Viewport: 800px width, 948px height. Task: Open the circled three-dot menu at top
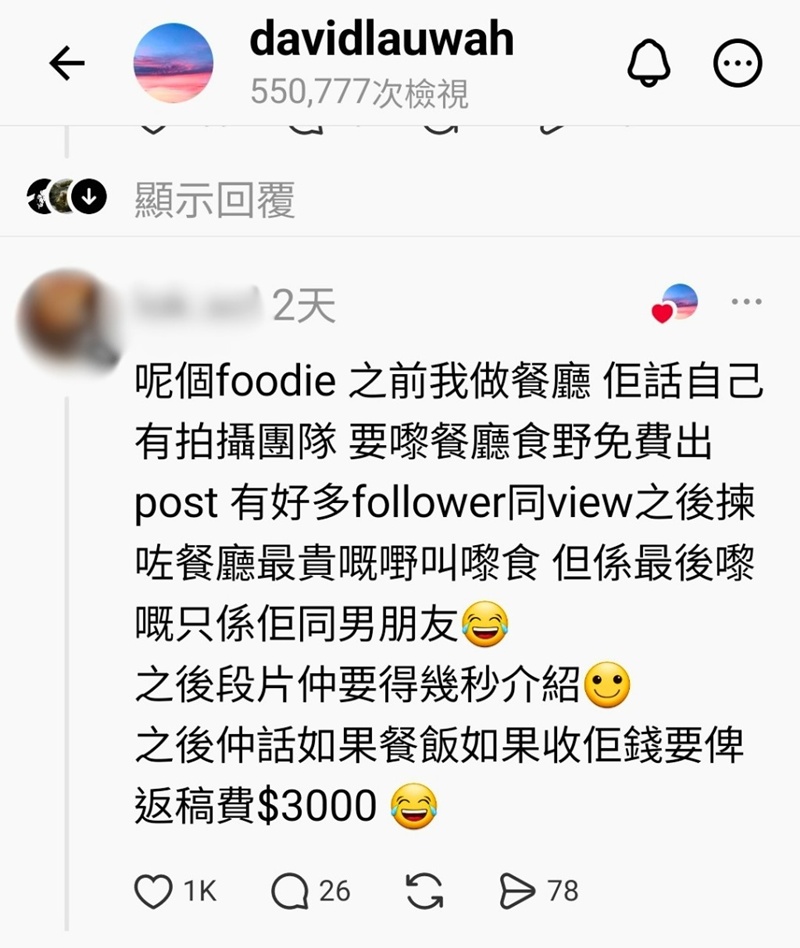pos(737,64)
